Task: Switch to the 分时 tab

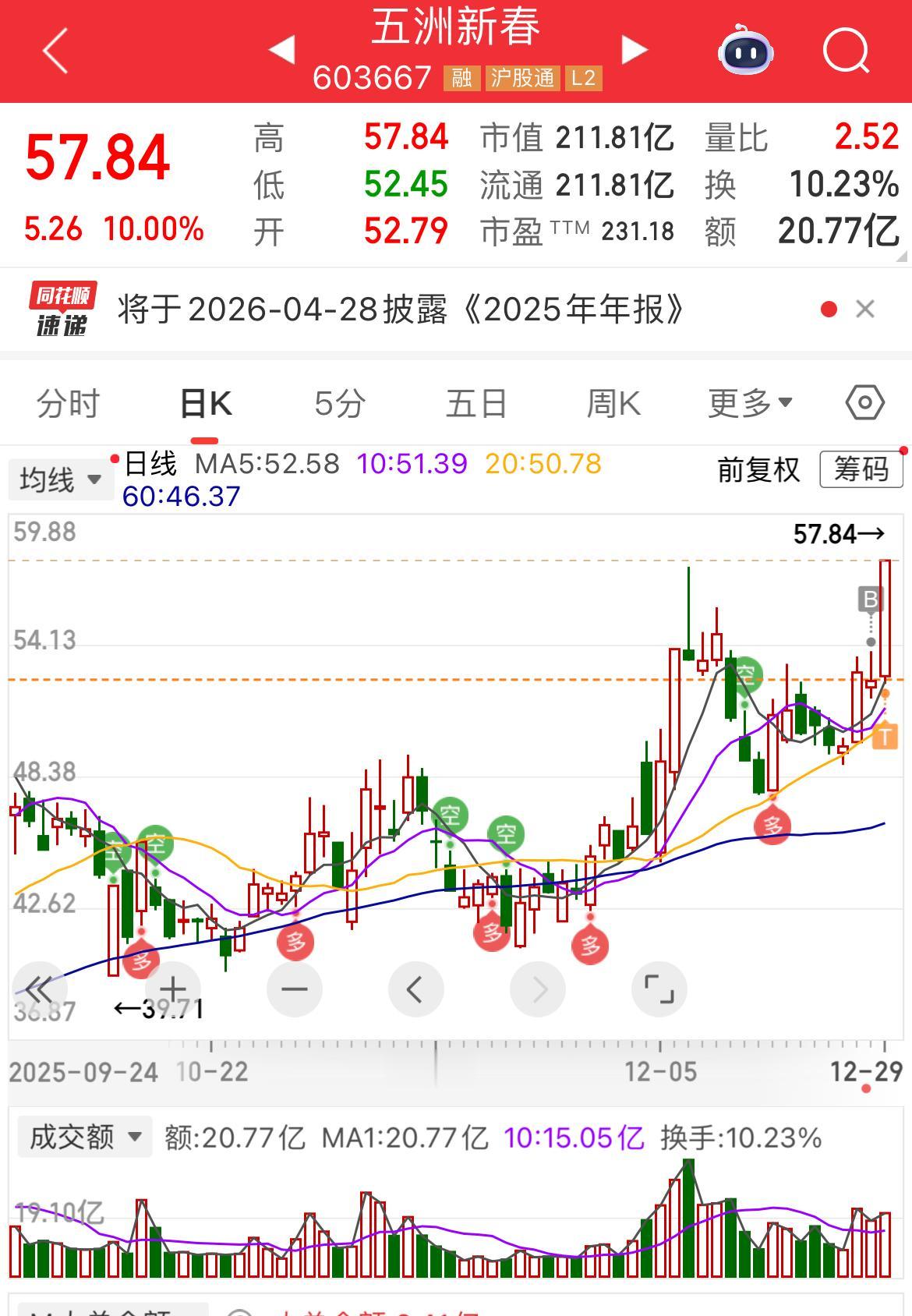Action: 66,402
